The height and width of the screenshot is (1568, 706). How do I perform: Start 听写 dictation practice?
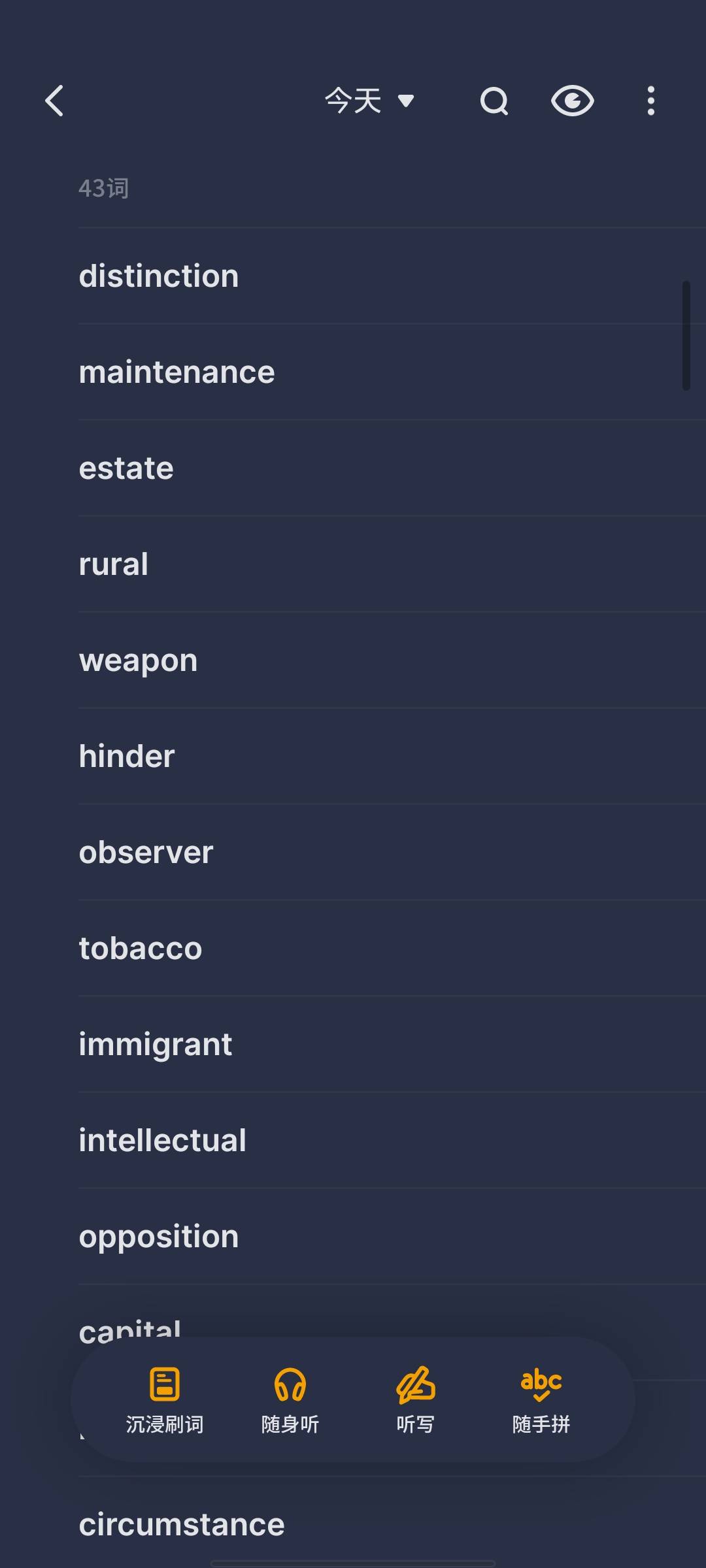click(416, 1400)
